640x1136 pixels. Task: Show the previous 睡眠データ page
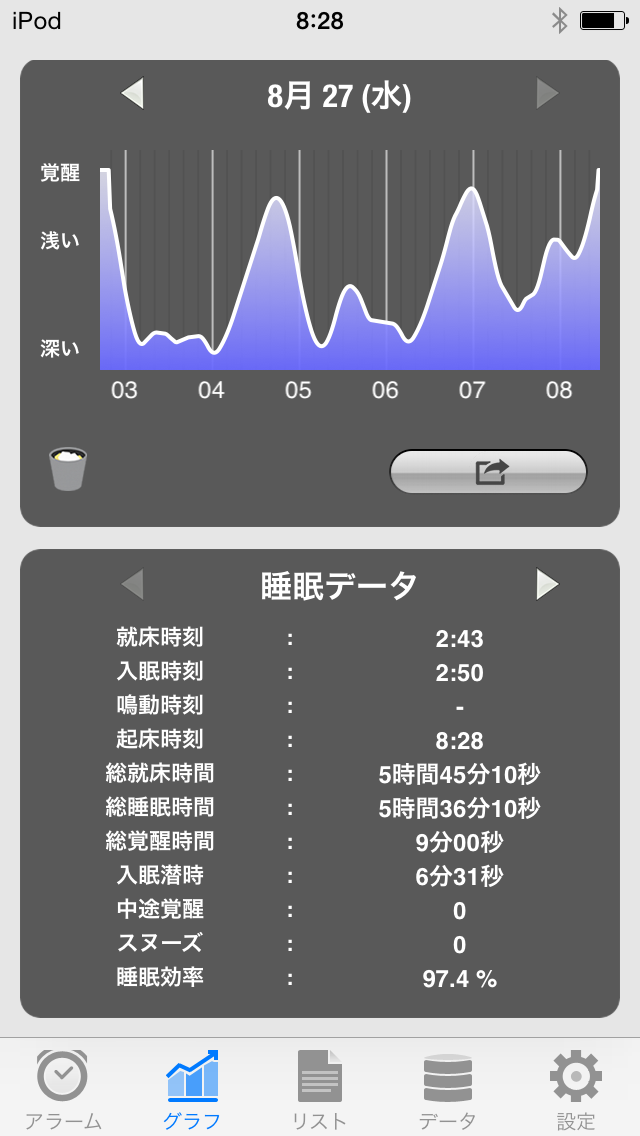coord(133,584)
